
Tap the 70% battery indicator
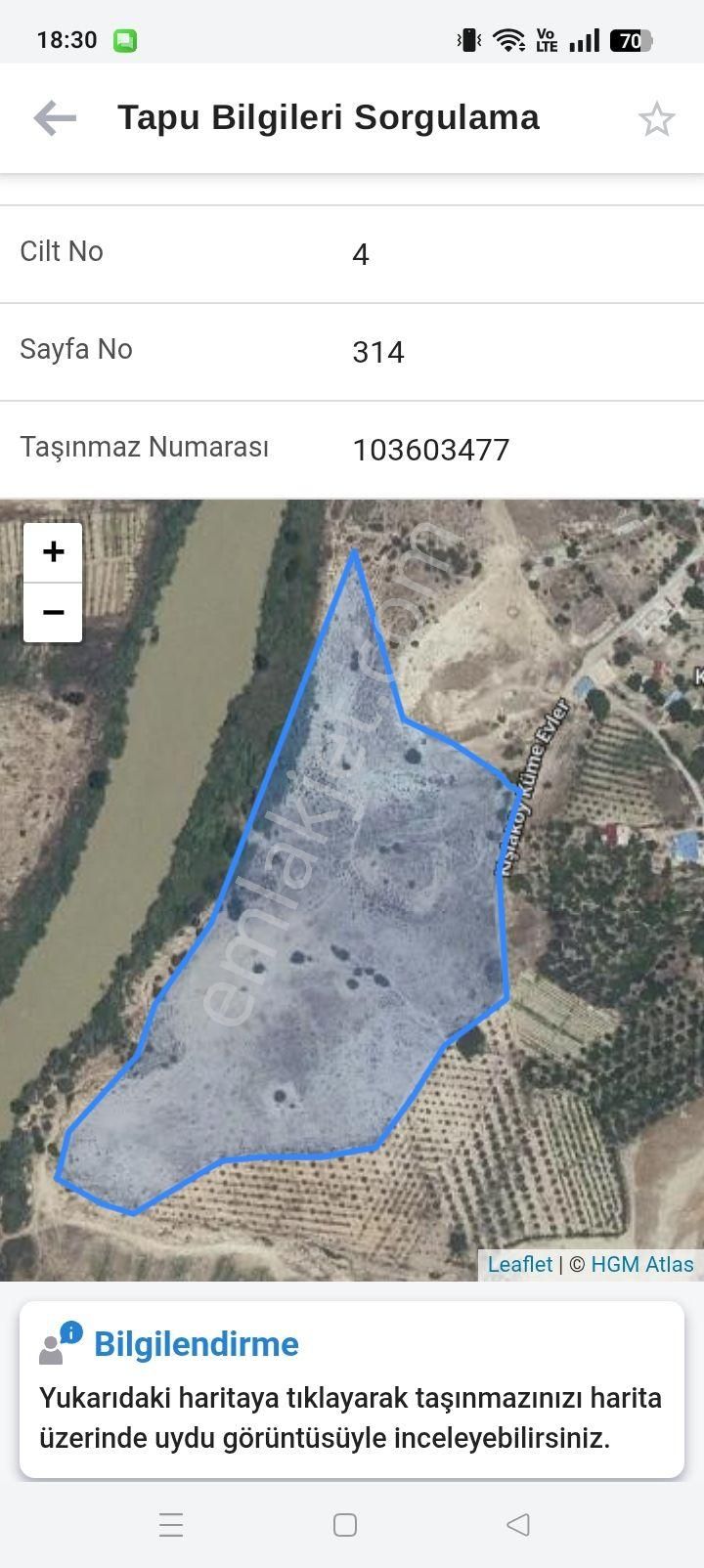(x=631, y=40)
